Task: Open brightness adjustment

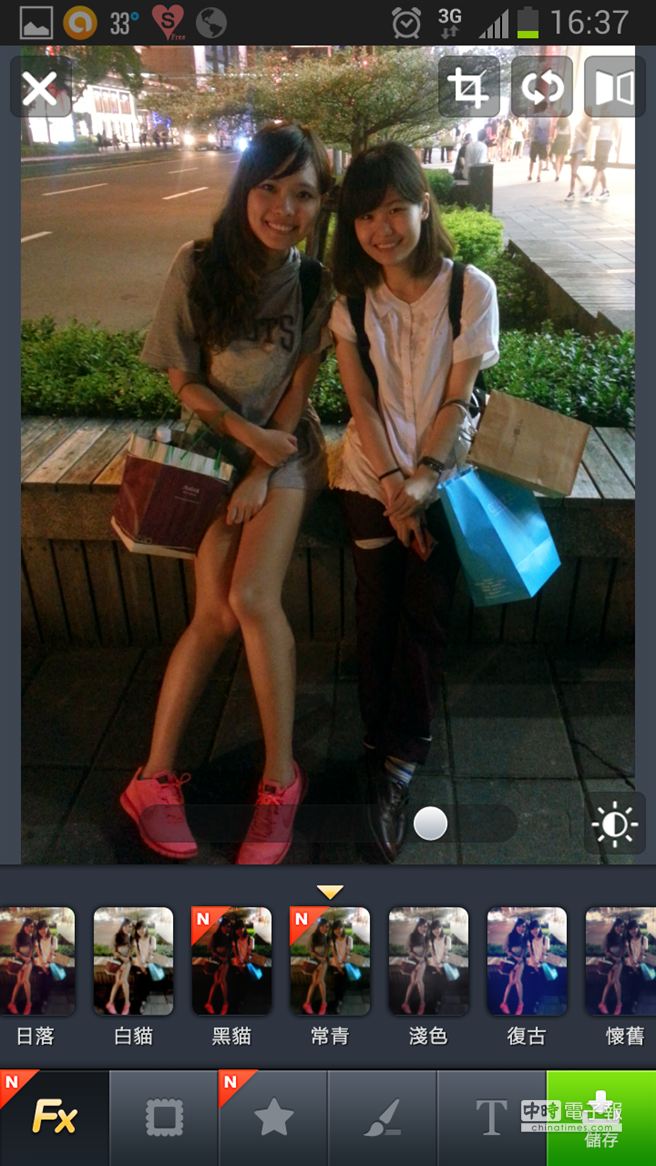Action: [614, 824]
